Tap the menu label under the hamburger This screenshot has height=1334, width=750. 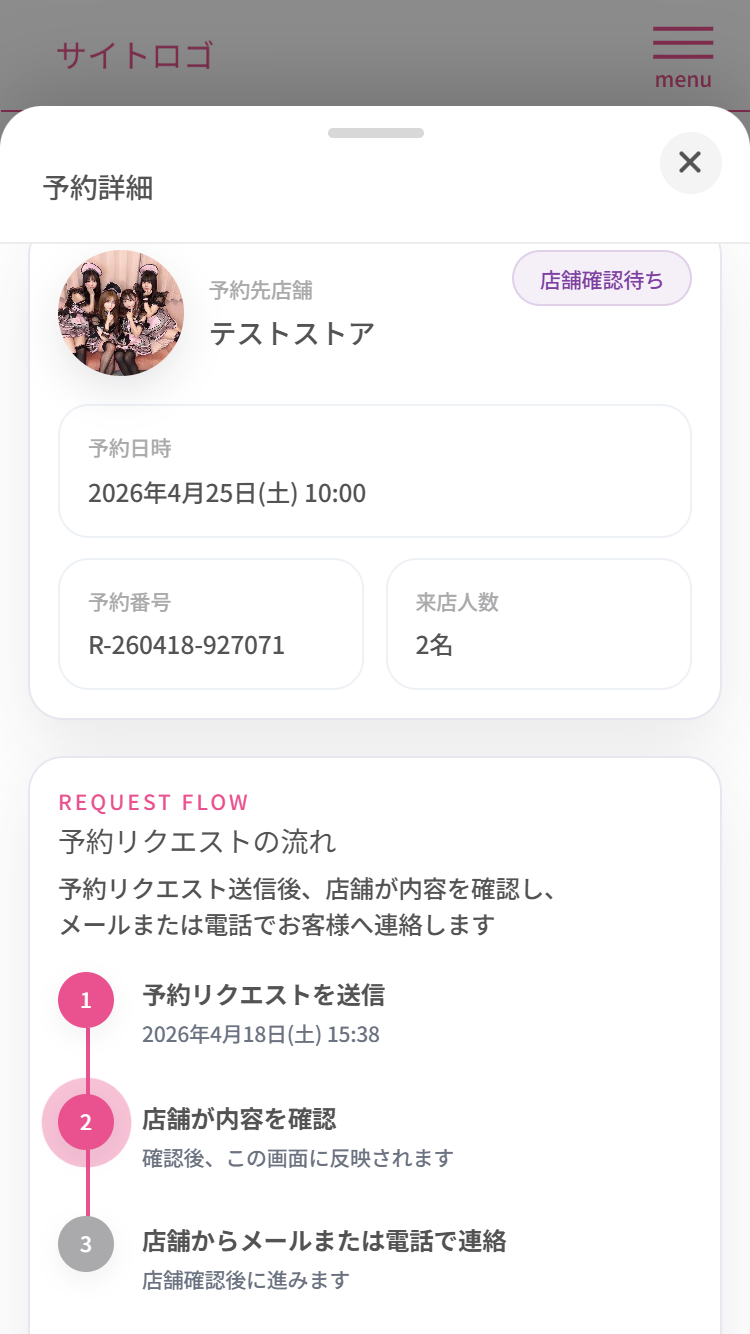click(683, 78)
